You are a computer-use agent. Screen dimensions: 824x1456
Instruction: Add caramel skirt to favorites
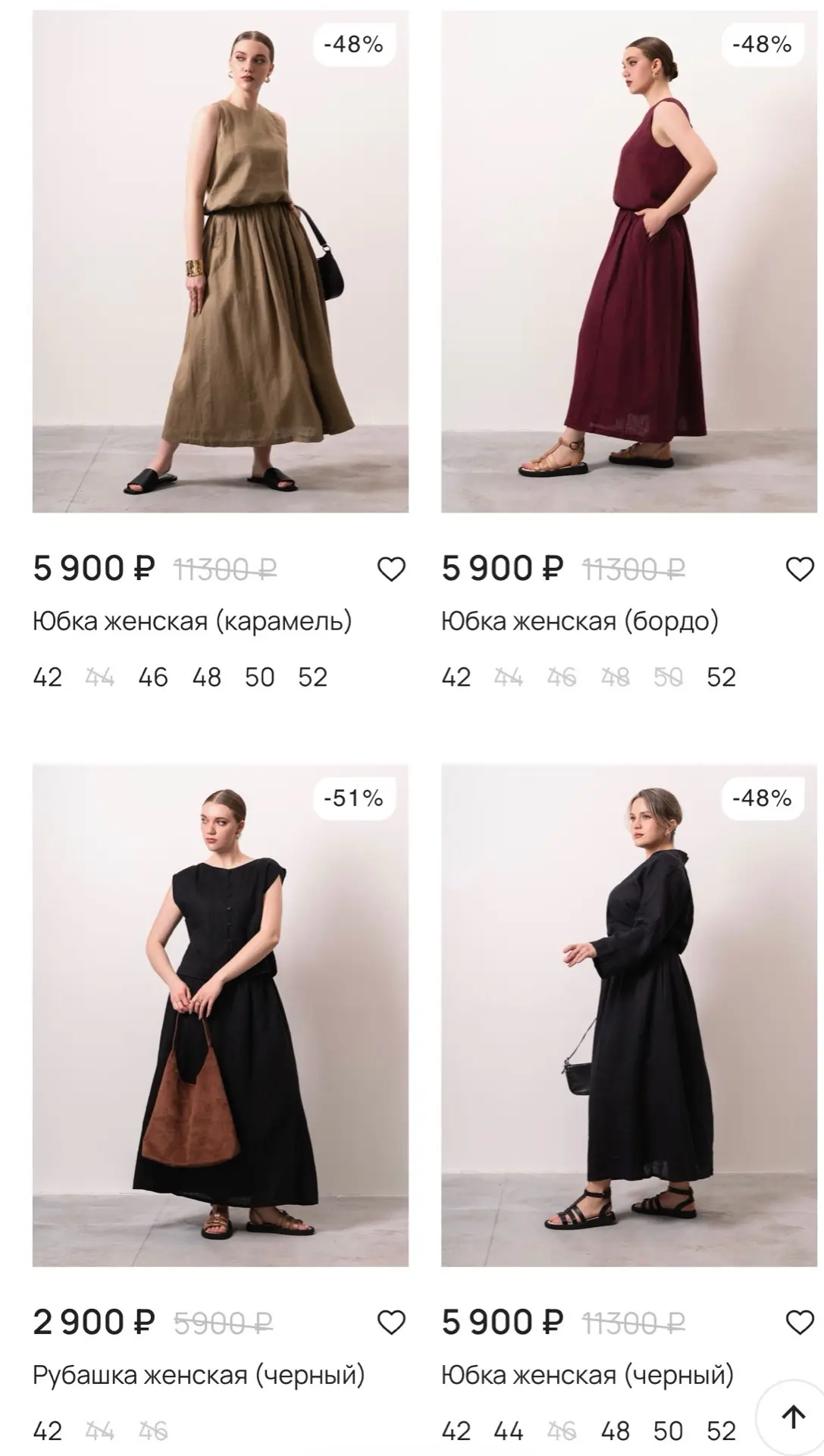tap(391, 569)
